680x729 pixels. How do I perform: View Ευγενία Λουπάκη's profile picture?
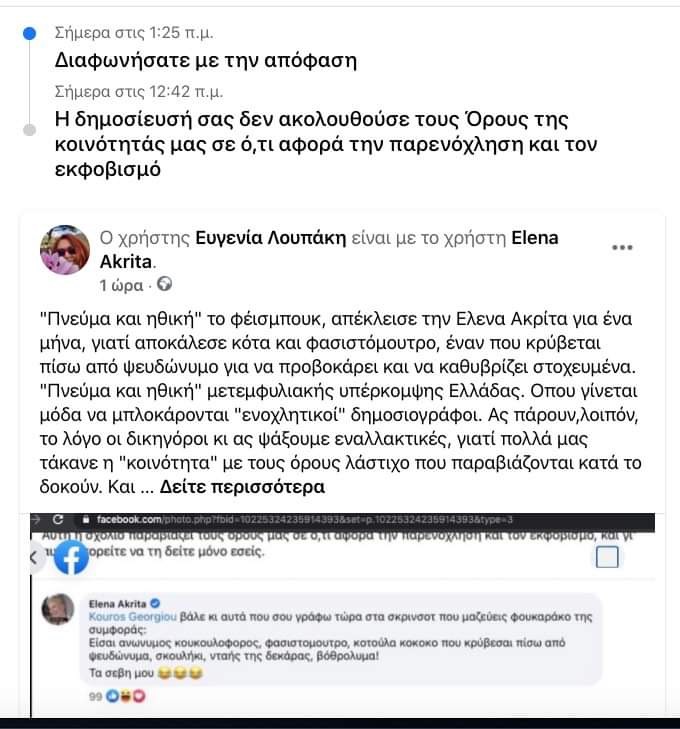(x=65, y=250)
